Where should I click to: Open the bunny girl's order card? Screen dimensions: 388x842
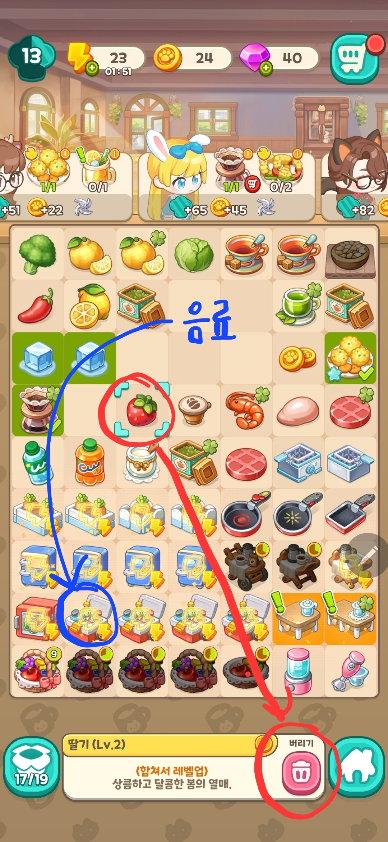point(228,185)
